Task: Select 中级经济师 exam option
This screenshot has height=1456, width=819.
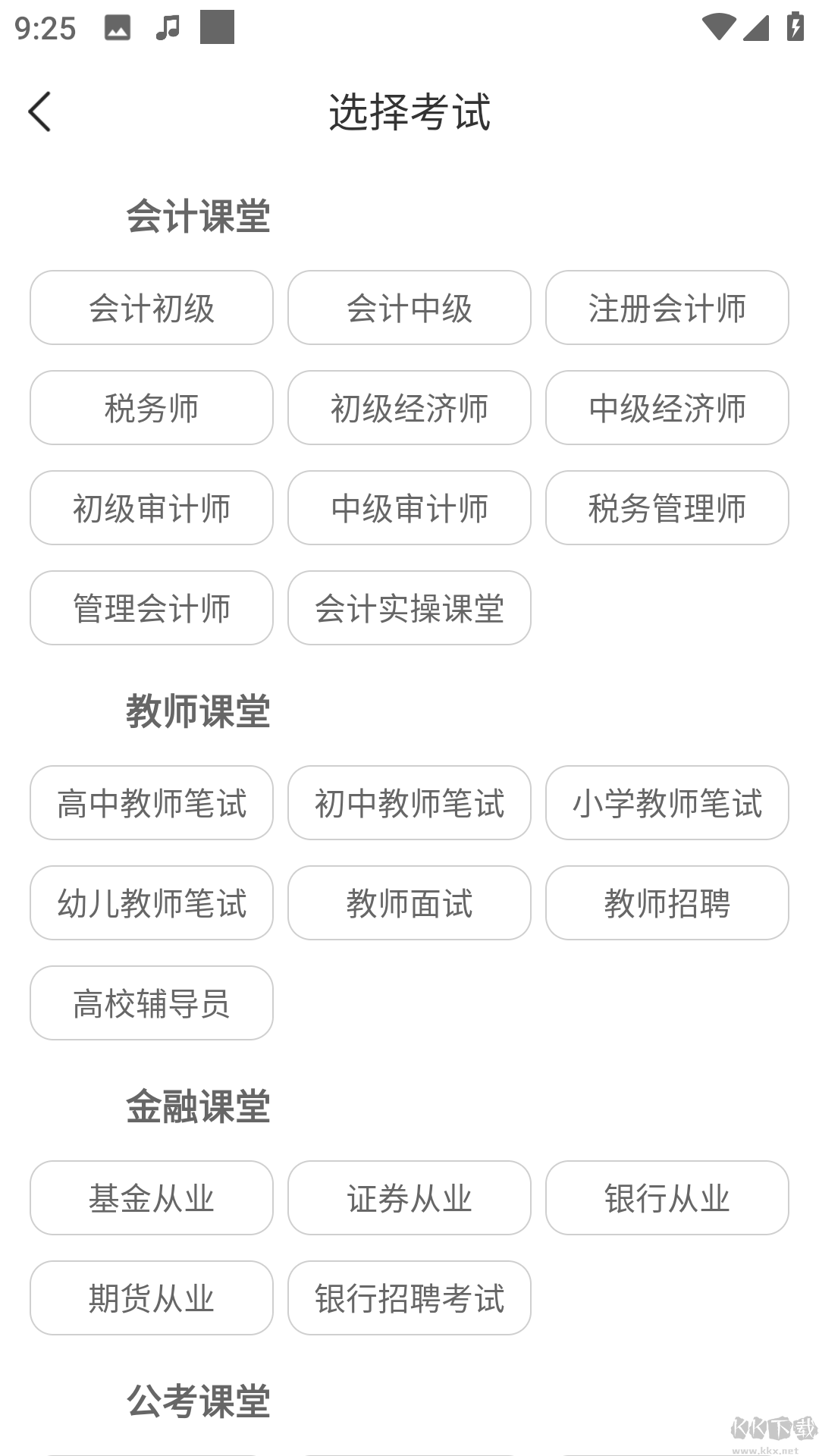Action: [x=667, y=408]
